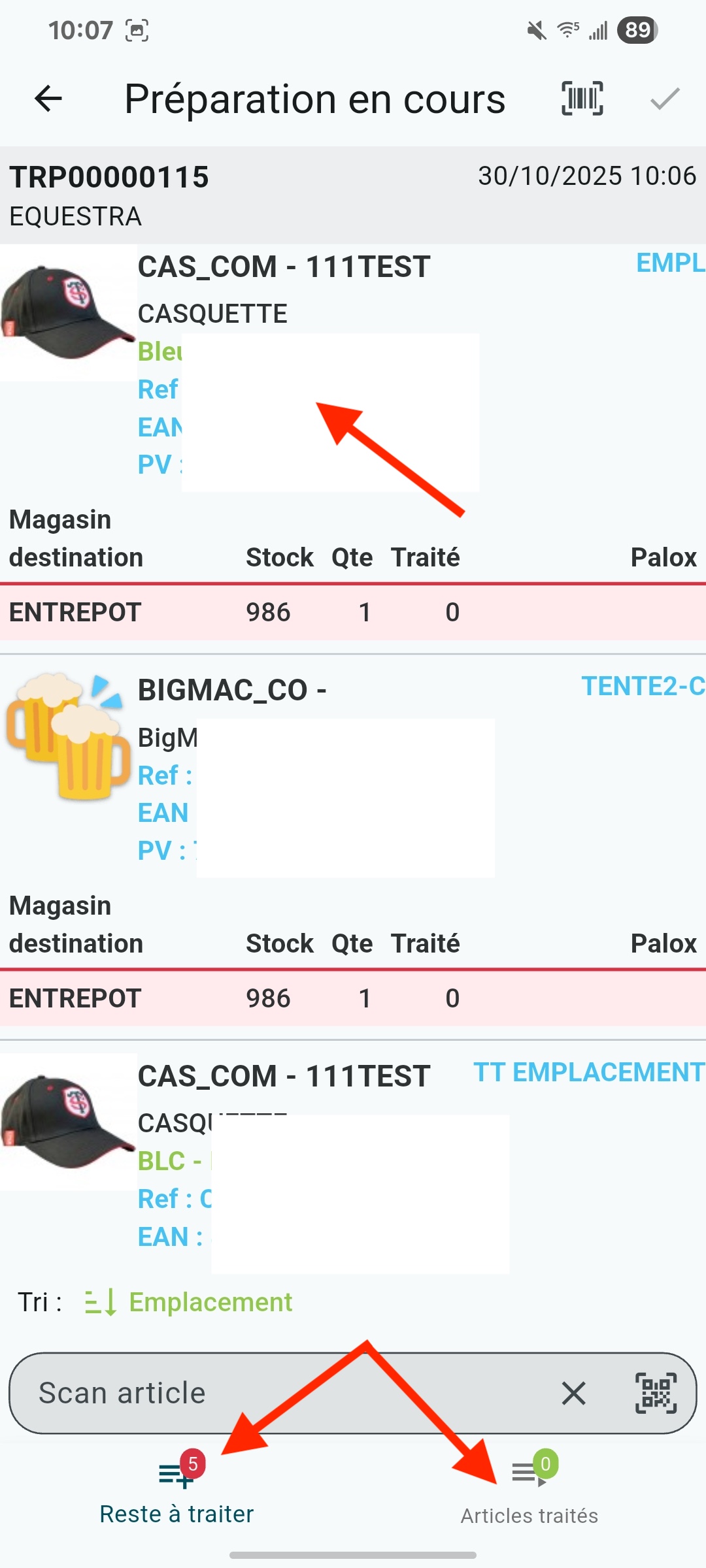Clear the Scan article field
Image resolution: width=706 pixels, height=1568 pixels.
[573, 1393]
